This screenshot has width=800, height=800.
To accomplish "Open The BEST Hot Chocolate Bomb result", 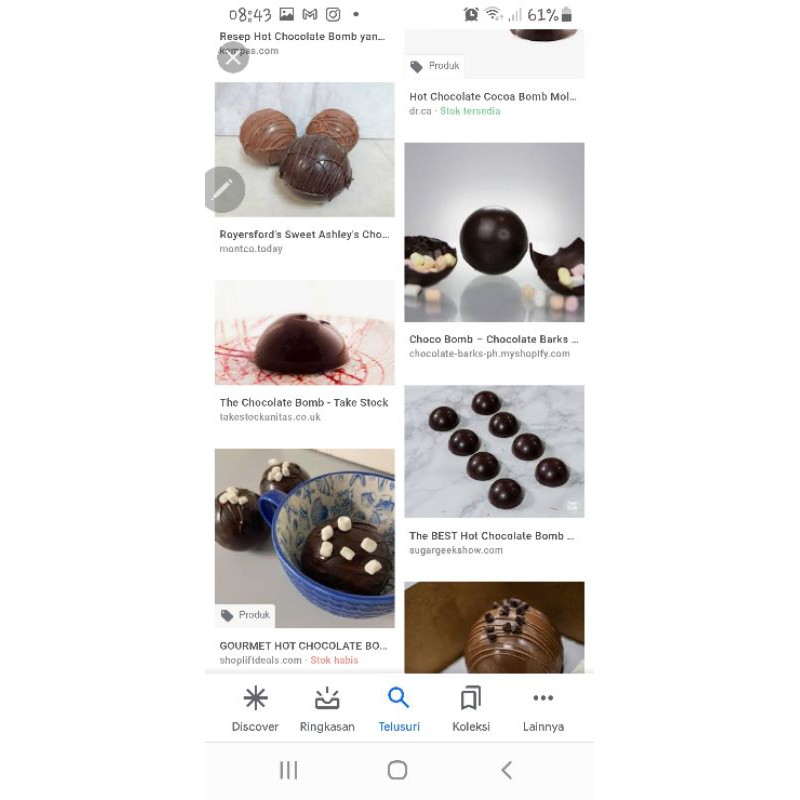I will click(x=494, y=451).
